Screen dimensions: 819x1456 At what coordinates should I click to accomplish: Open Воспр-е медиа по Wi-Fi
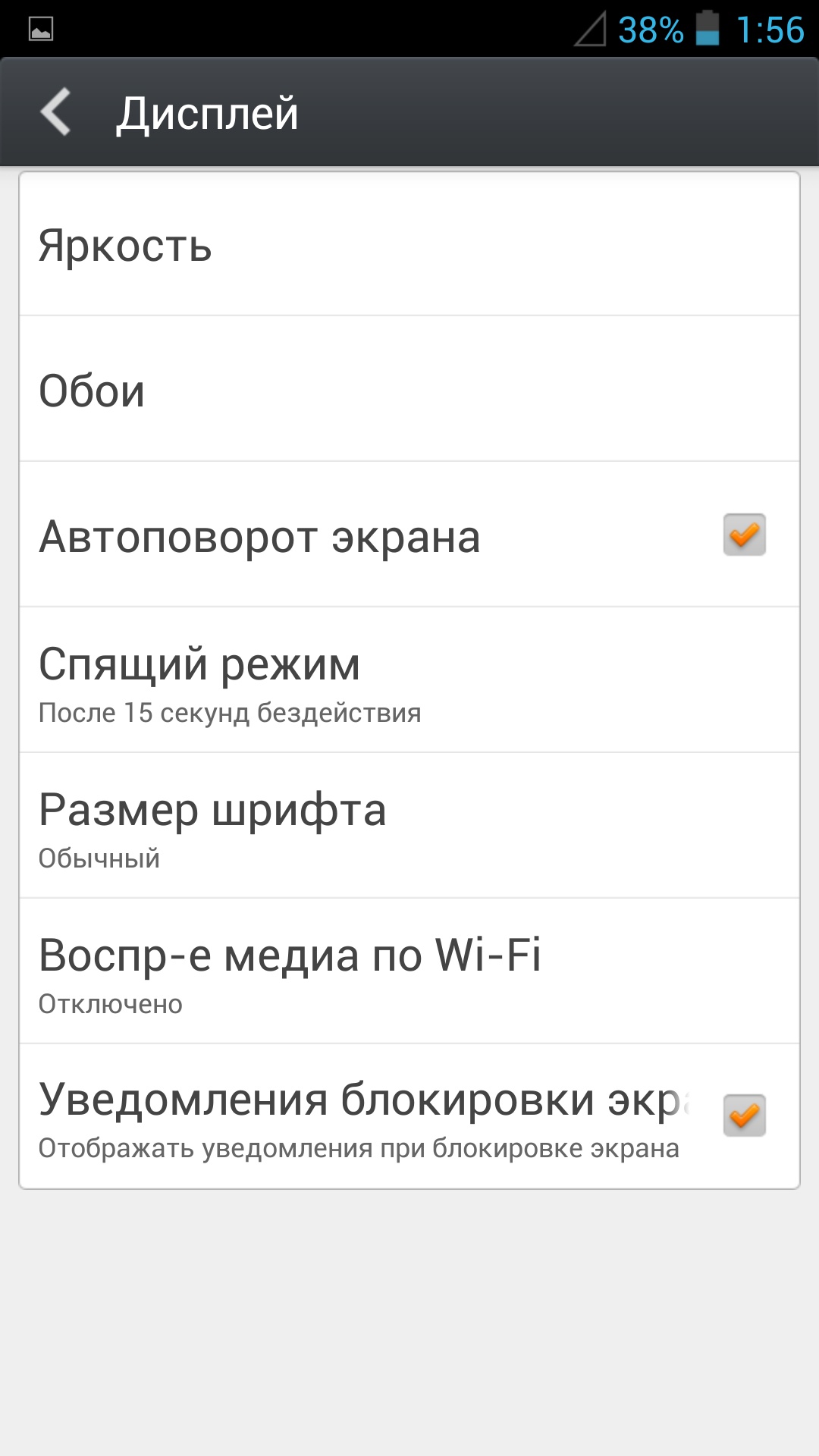[409, 972]
